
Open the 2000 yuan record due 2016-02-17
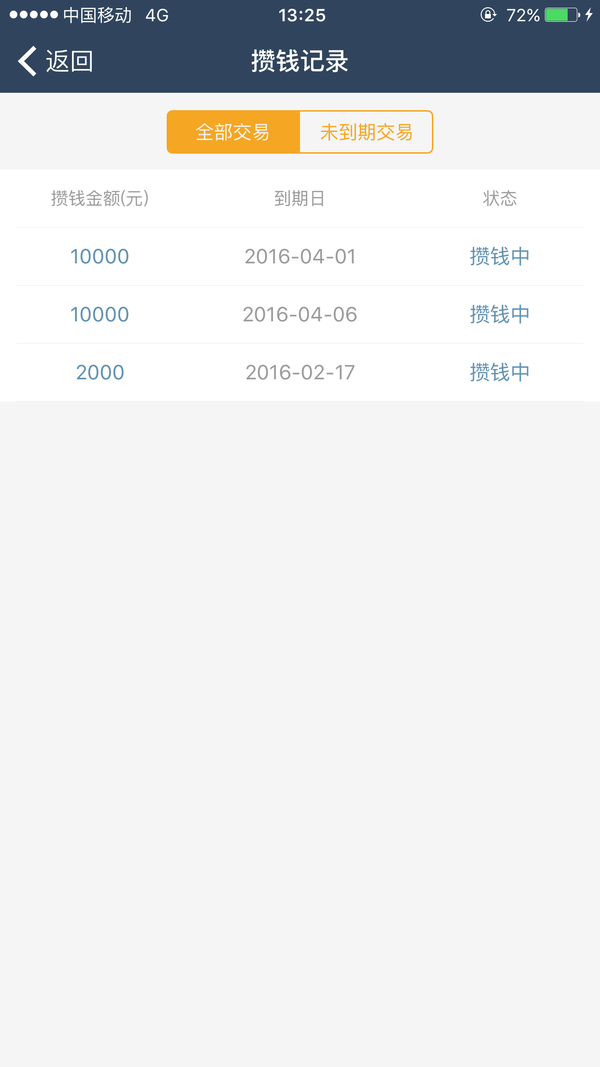[x=300, y=372]
